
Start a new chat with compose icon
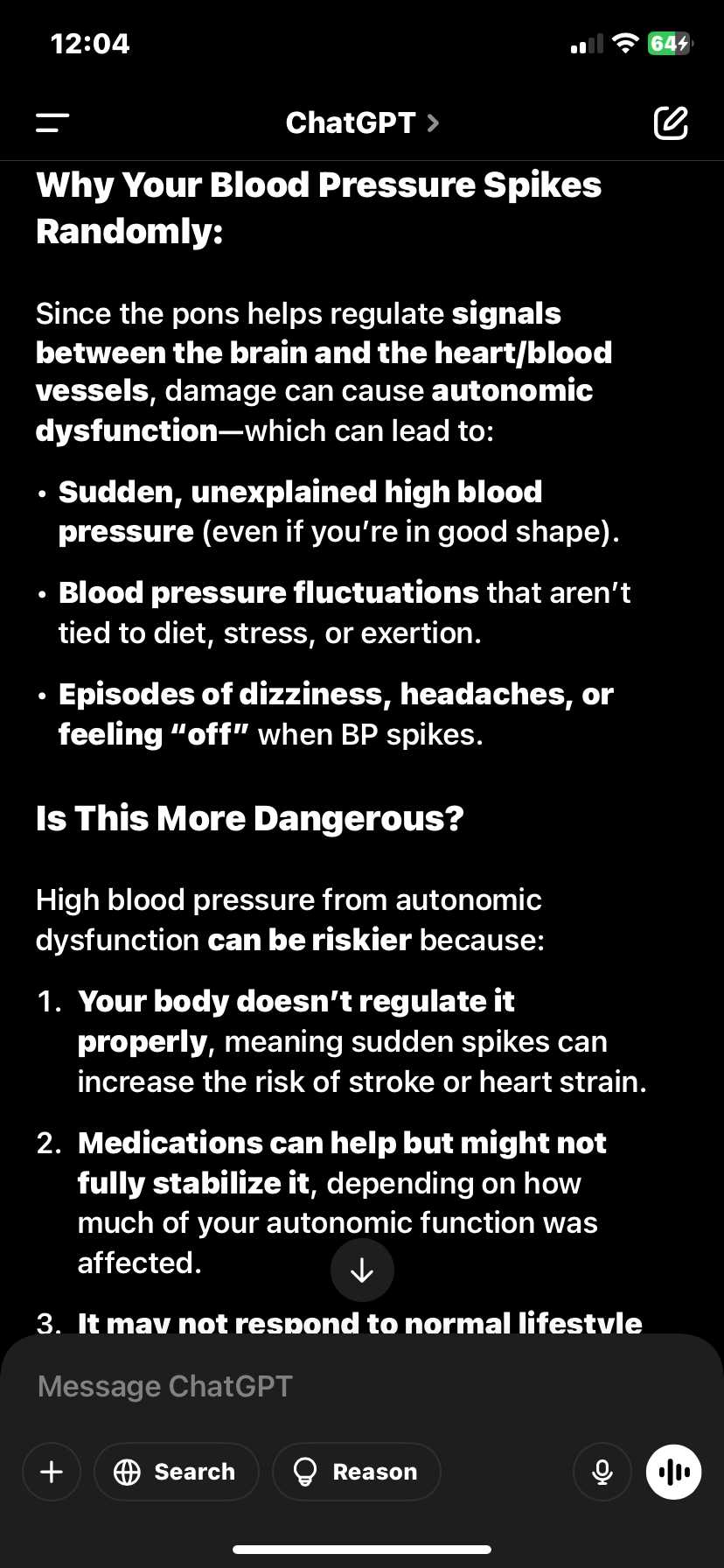[x=671, y=123]
